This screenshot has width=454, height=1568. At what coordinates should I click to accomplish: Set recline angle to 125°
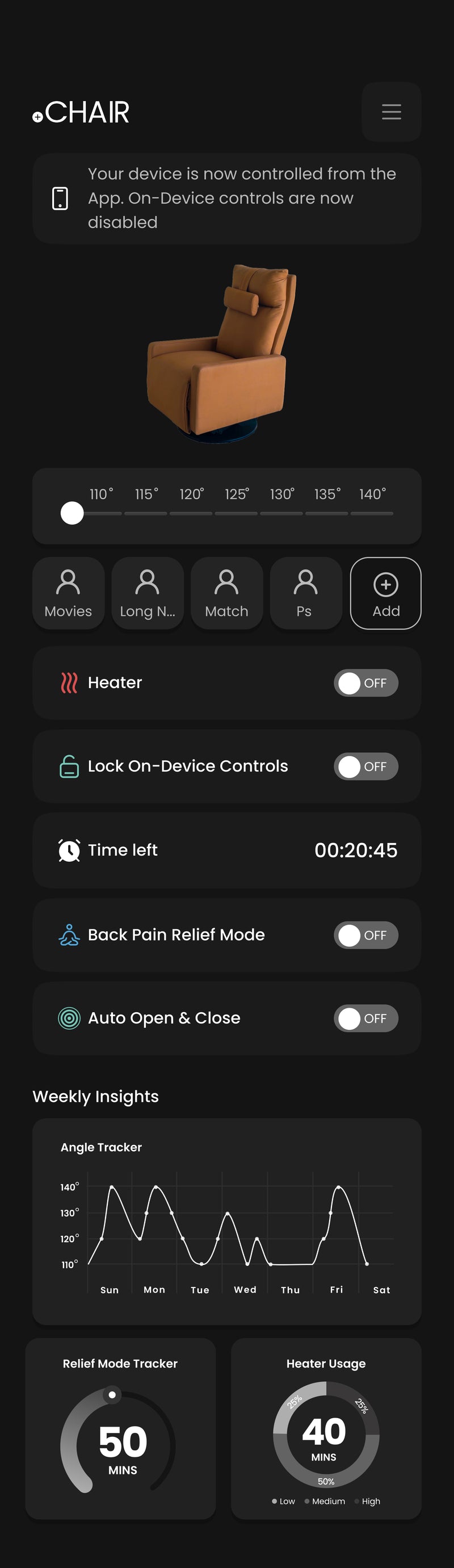point(236,513)
